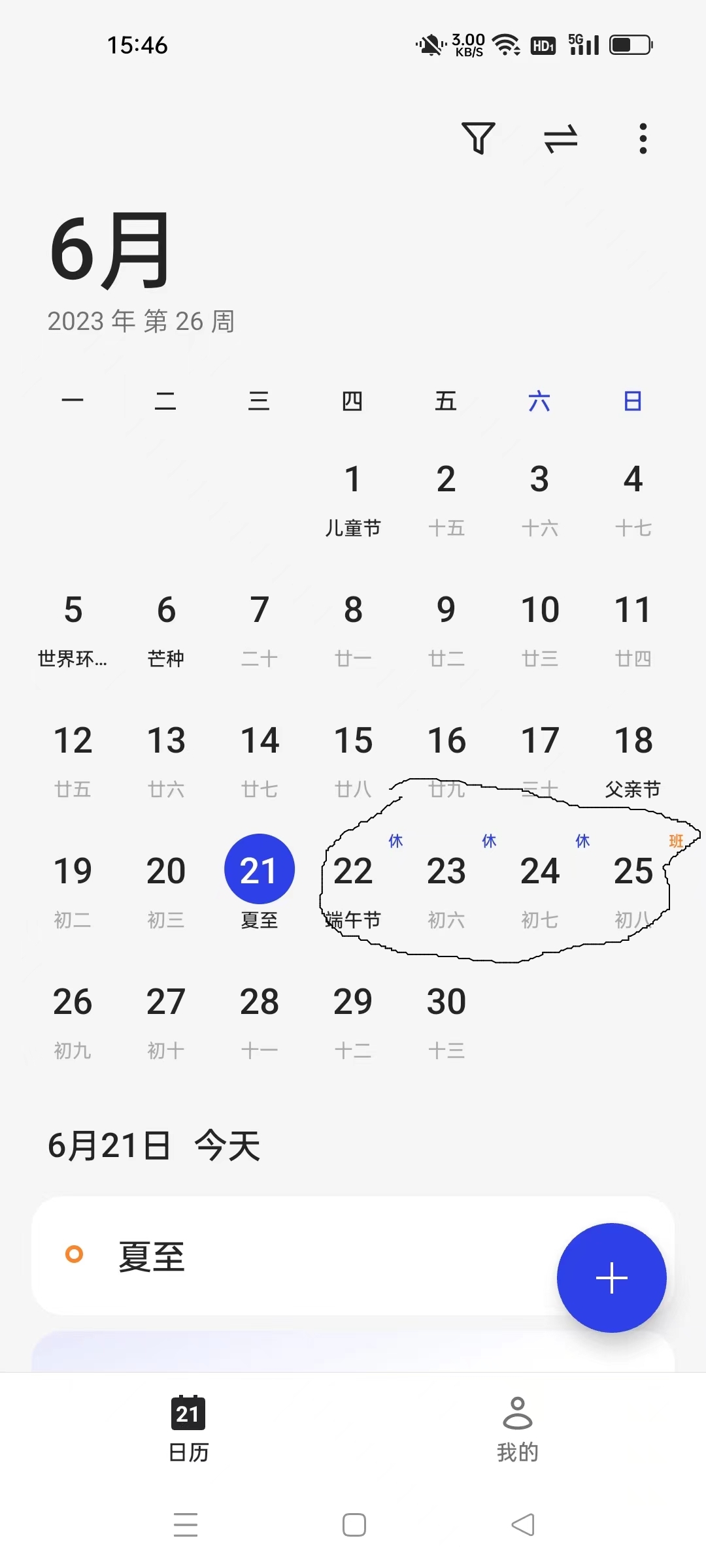Open the 夏至 event entry
The image size is (706, 1568).
[261, 1256]
